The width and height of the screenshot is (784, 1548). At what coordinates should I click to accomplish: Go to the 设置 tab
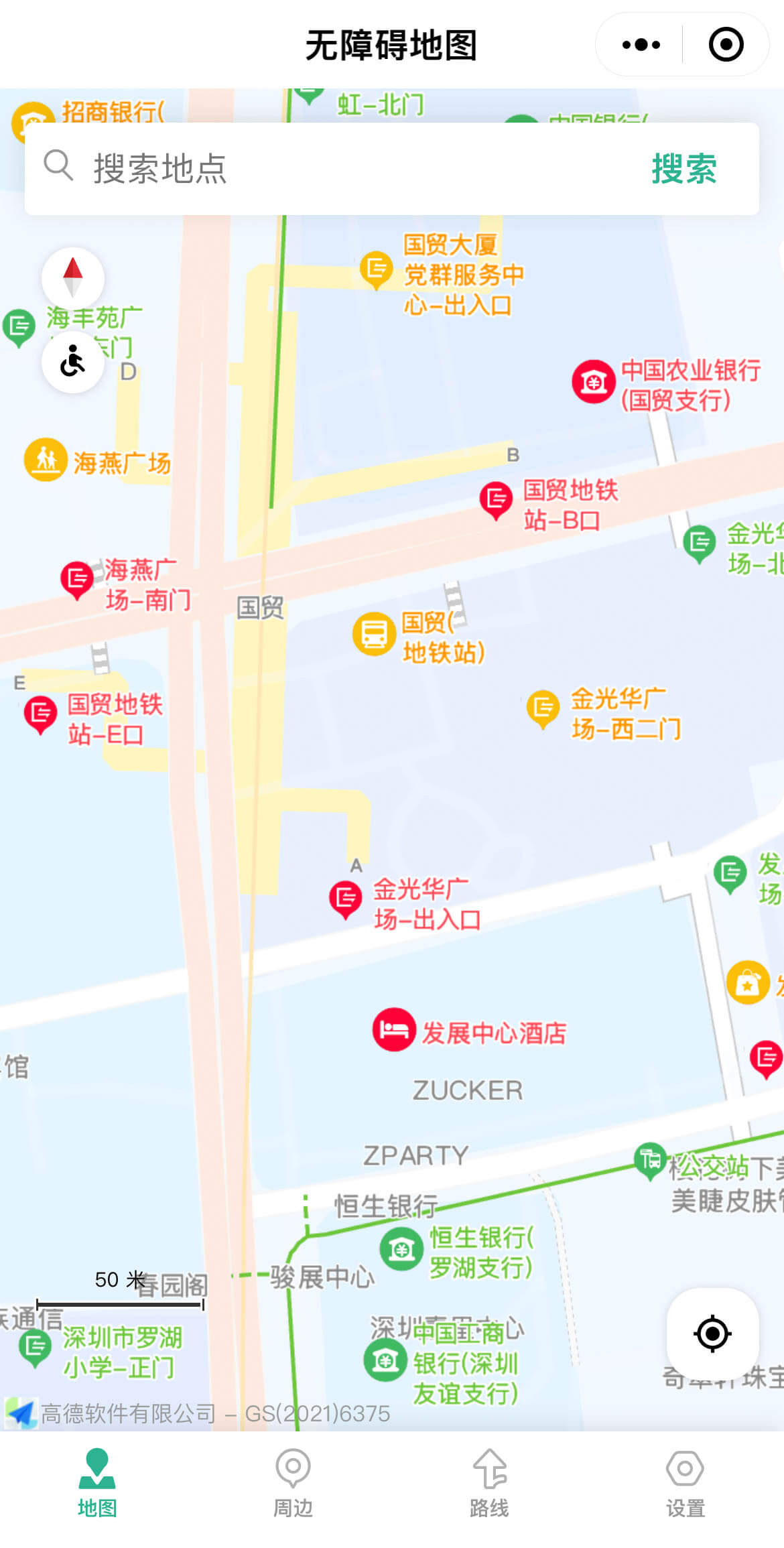tap(685, 1483)
